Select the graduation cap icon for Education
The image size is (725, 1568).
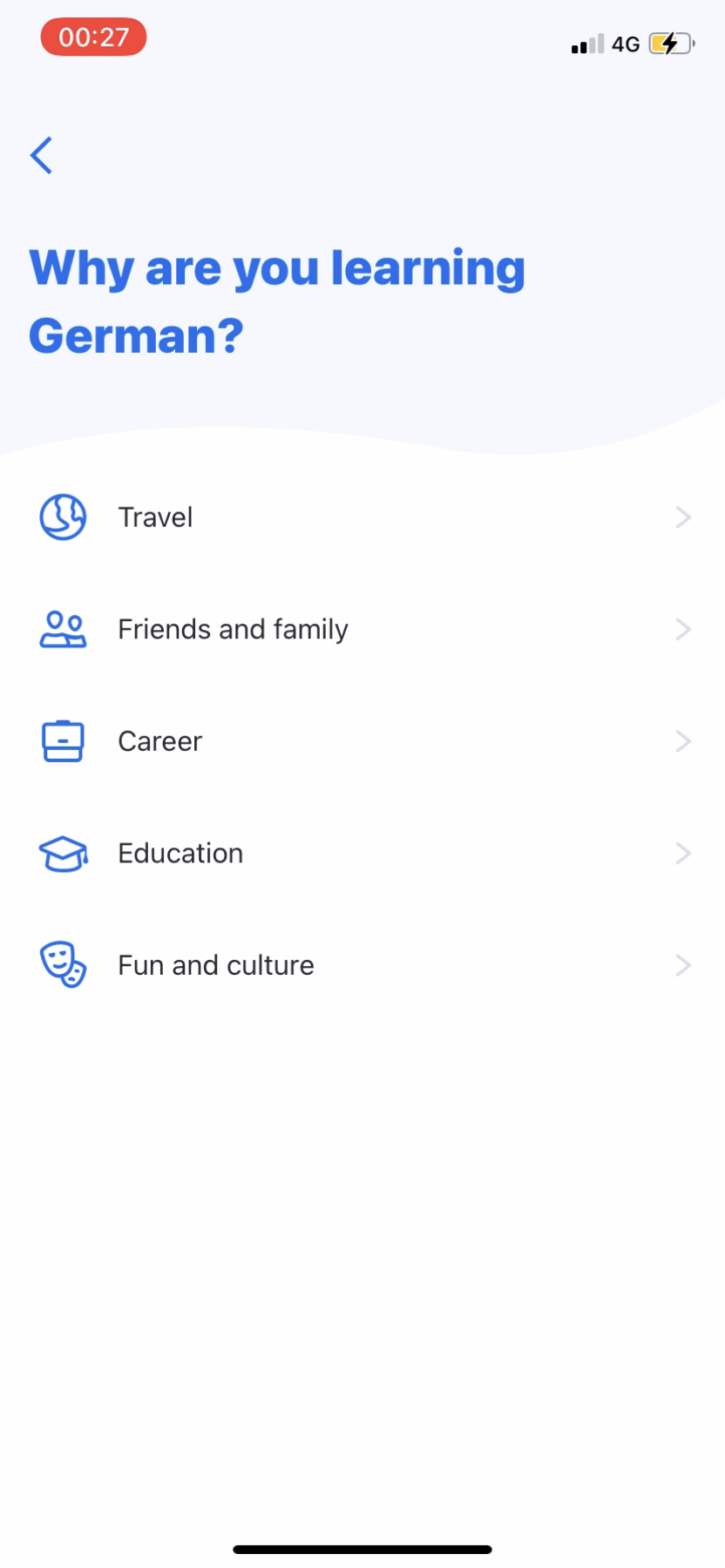pyautogui.click(x=63, y=853)
